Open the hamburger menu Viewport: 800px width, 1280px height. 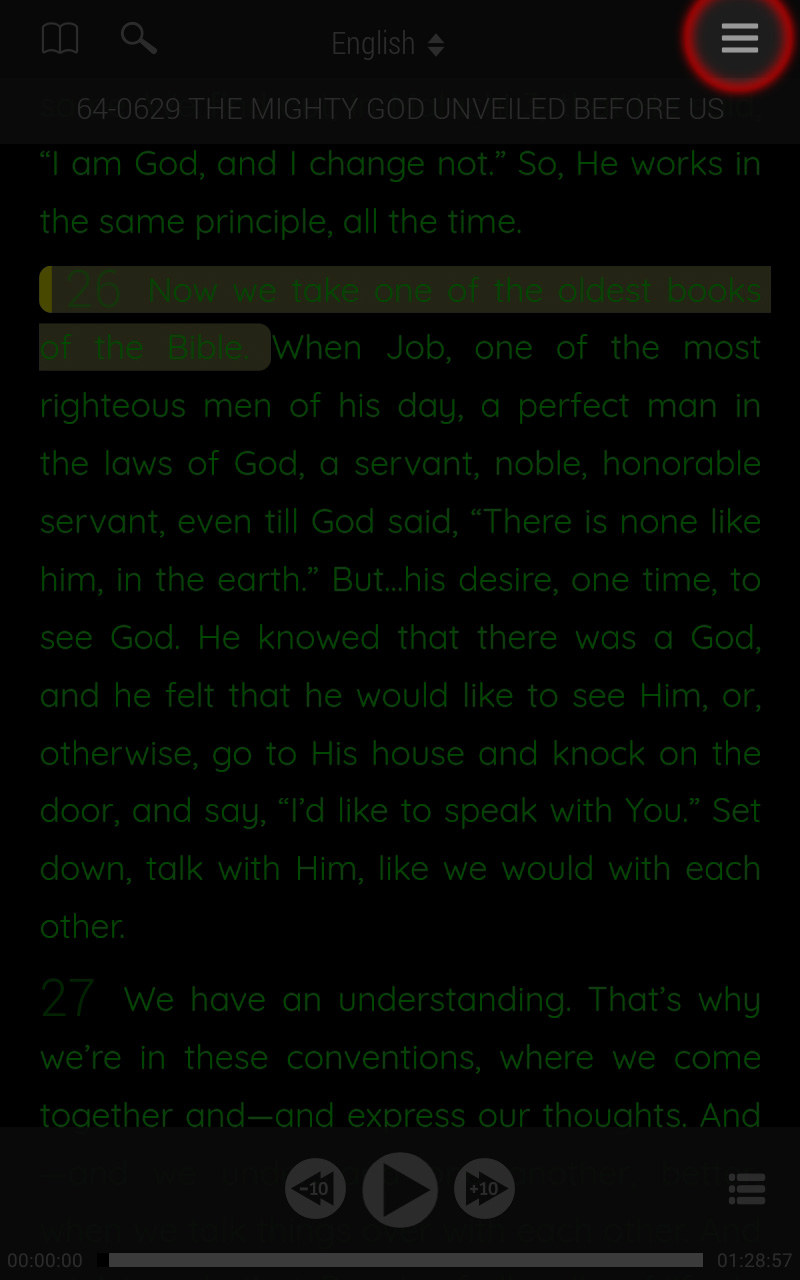coord(740,39)
